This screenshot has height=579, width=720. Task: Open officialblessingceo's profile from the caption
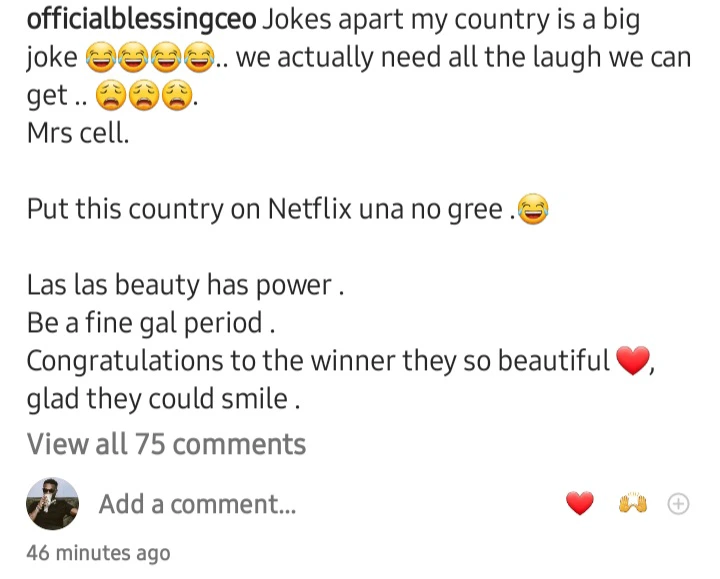pyautogui.click(x=144, y=19)
